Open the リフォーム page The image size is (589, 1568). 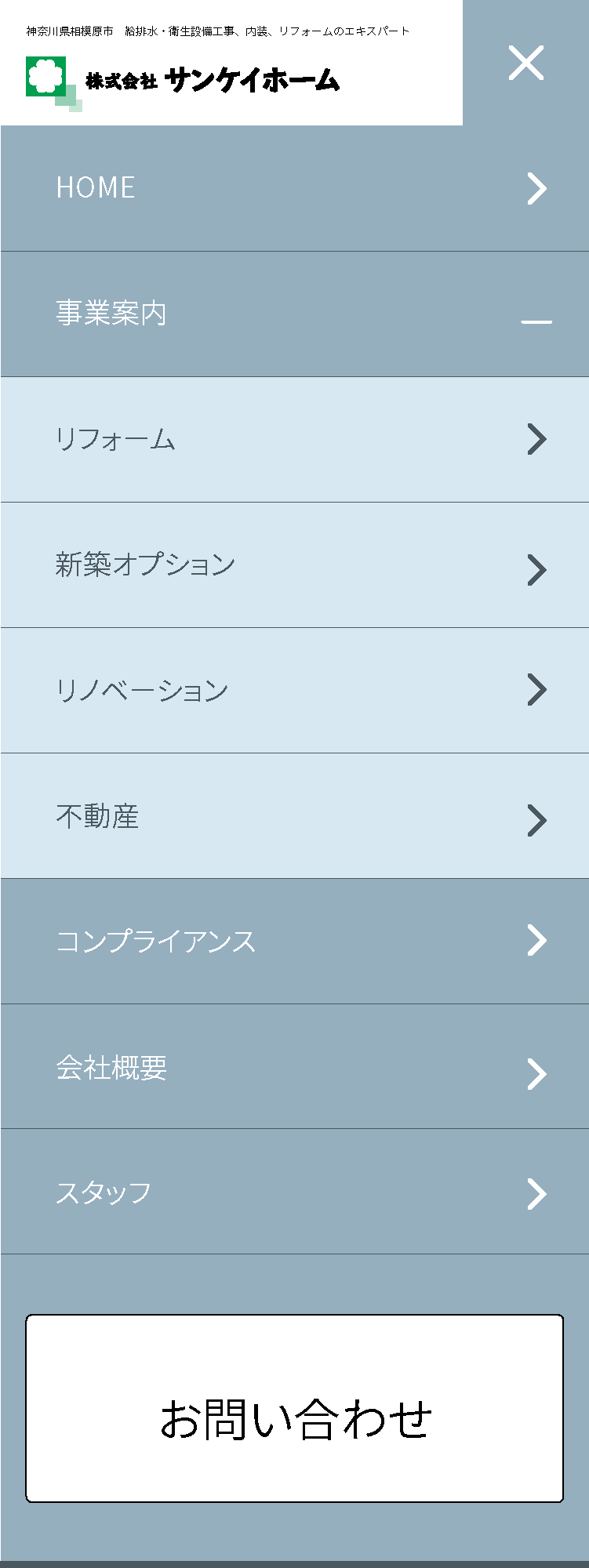tap(294, 439)
